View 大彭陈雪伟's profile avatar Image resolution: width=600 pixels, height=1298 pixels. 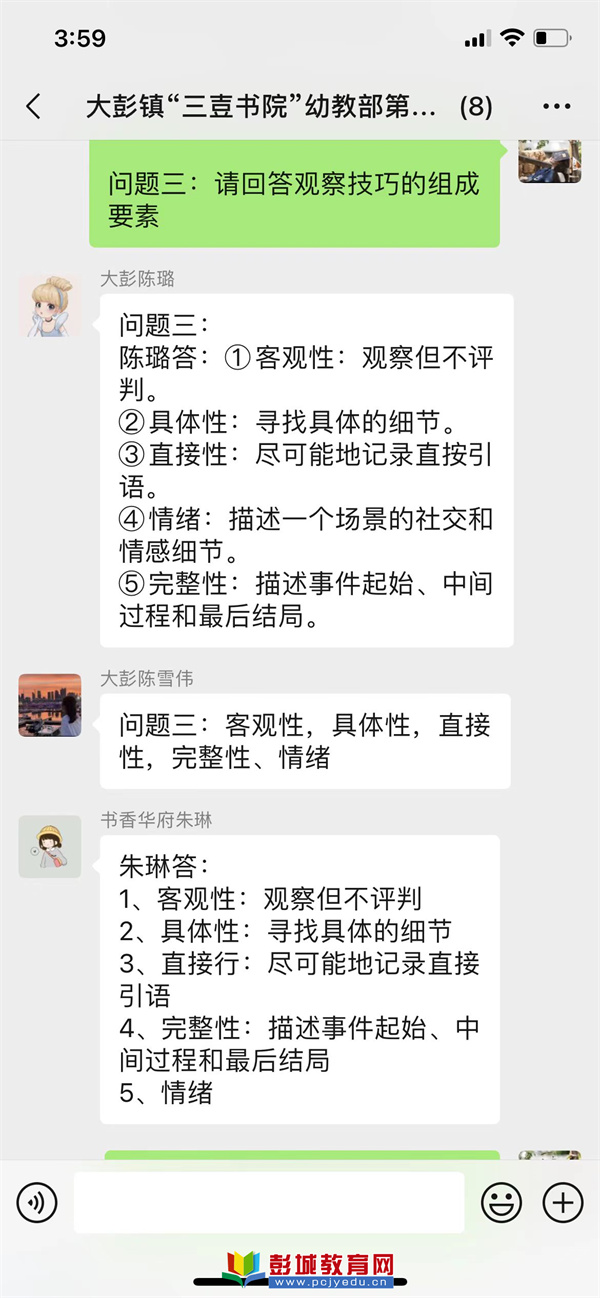tap(50, 705)
